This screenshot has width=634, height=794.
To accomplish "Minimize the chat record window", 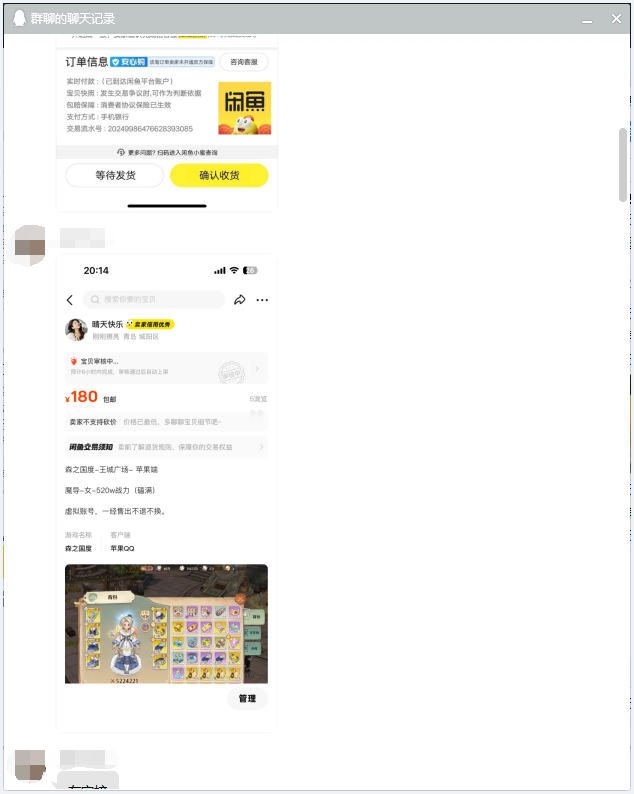I will (589, 19).
